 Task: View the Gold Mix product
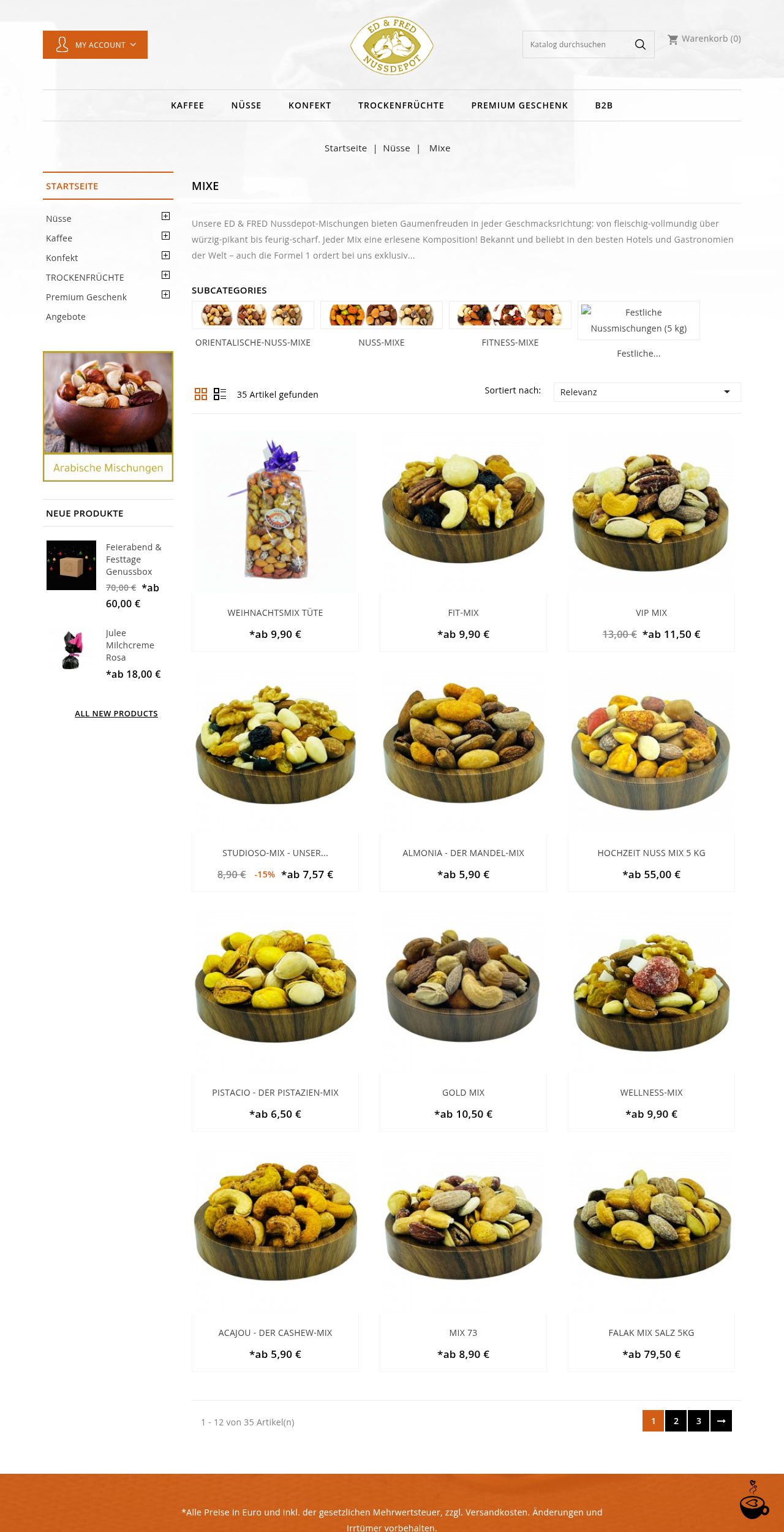463,1093
